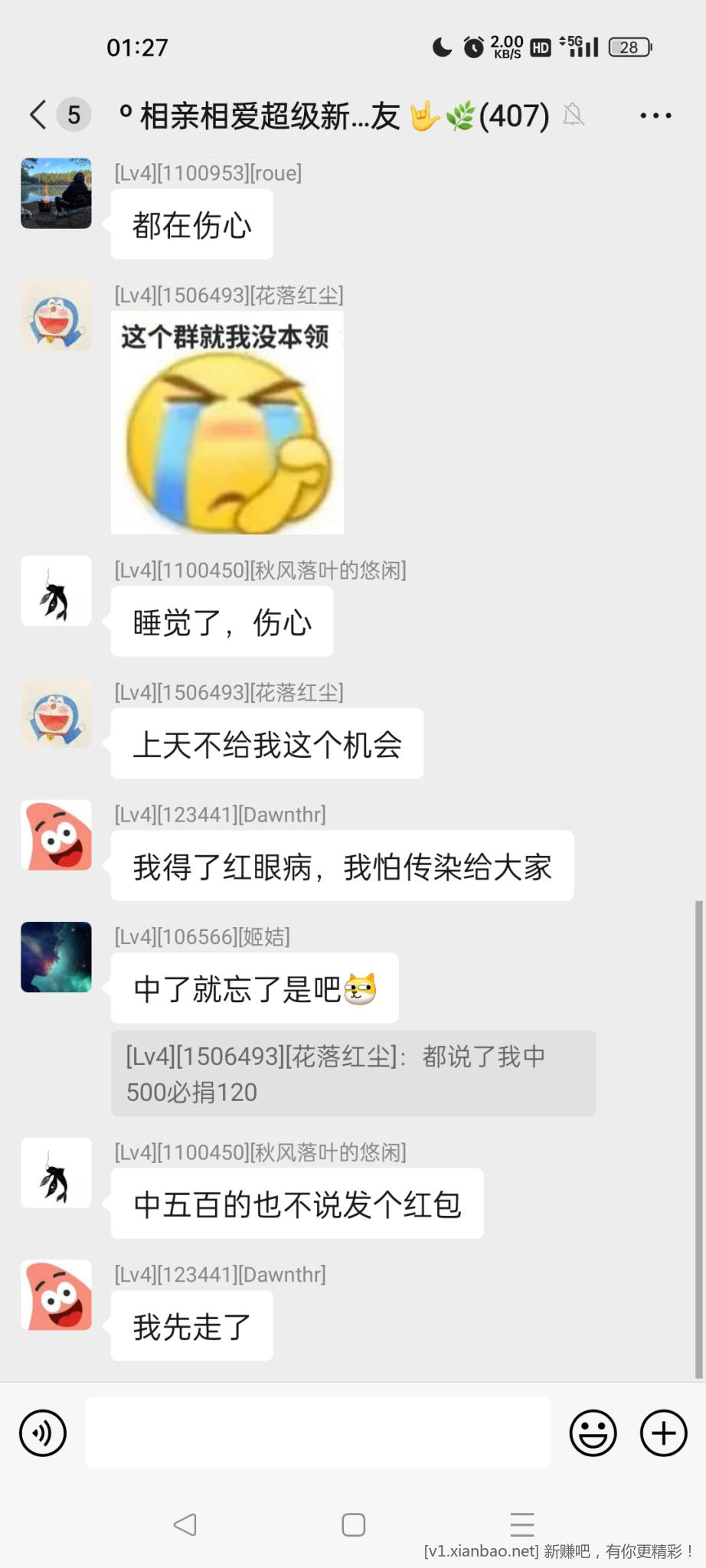Open Dawnthr's avatar next to 我先走了
The height and width of the screenshot is (1568, 706).
coord(56,1295)
